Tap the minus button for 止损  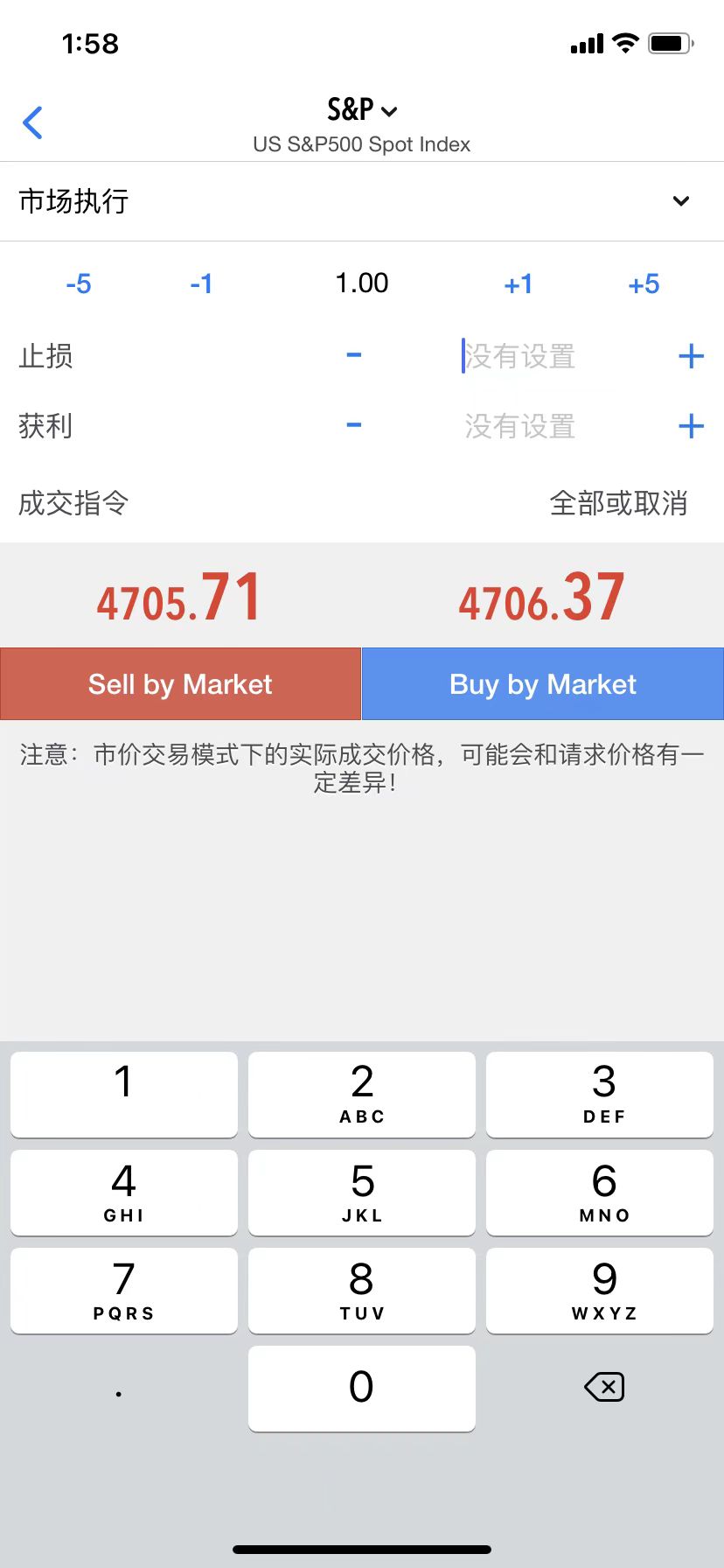click(354, 355)
